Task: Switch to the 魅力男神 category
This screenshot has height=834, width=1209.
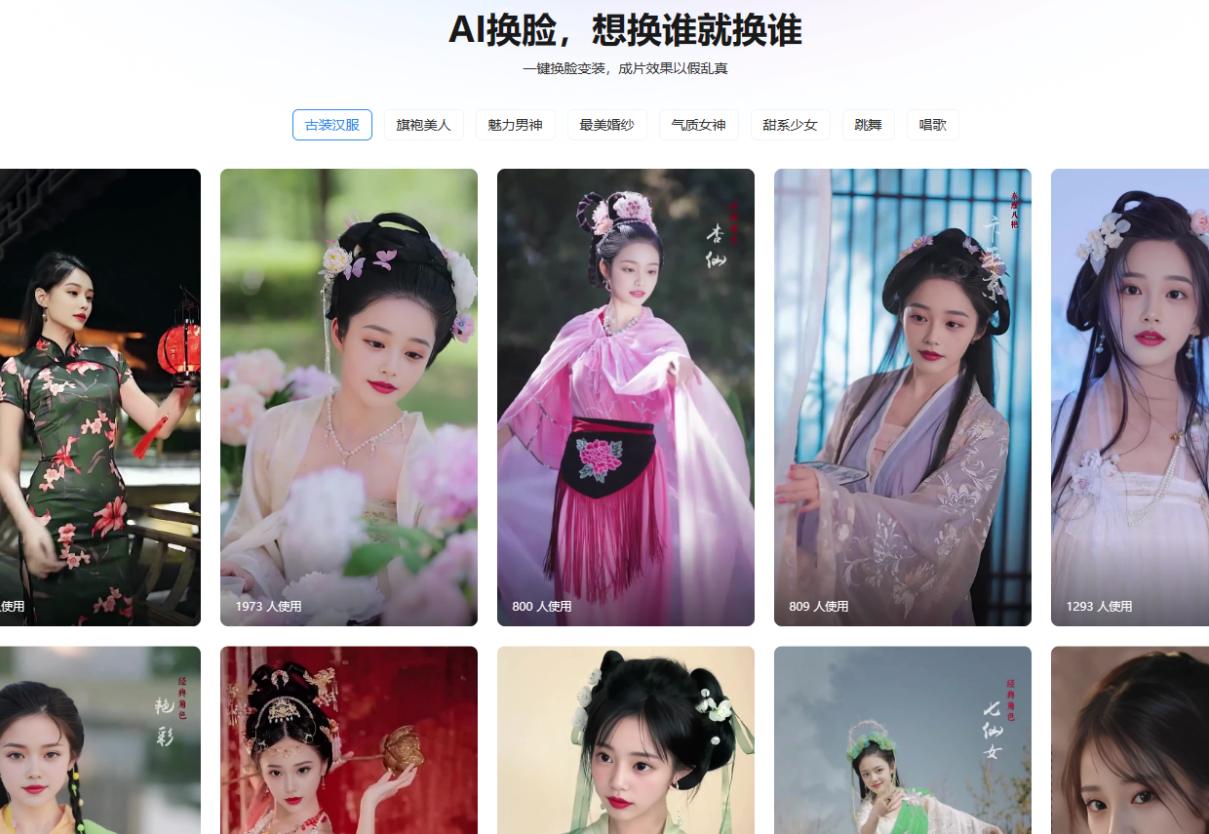Action: coord(515,125)
